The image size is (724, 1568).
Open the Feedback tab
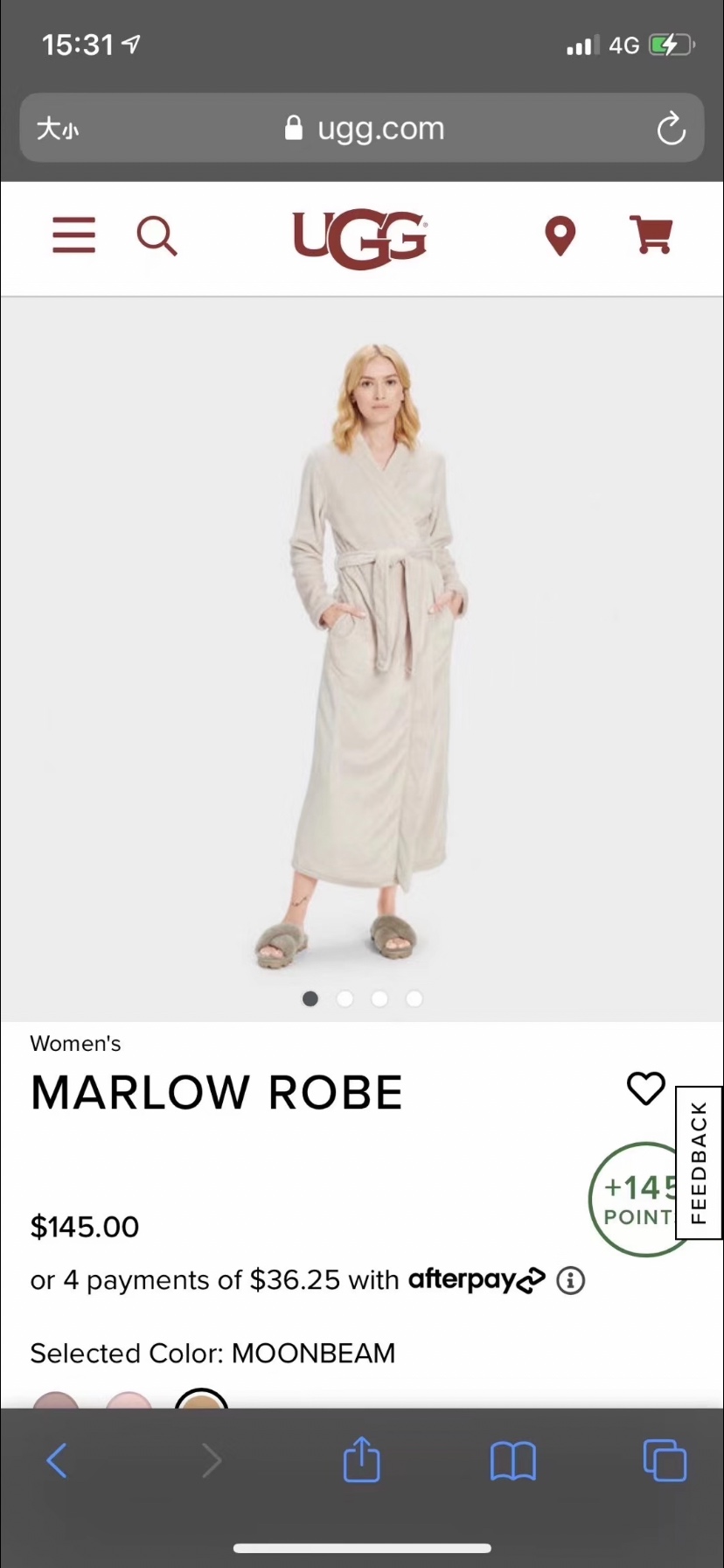point(699,1162)
